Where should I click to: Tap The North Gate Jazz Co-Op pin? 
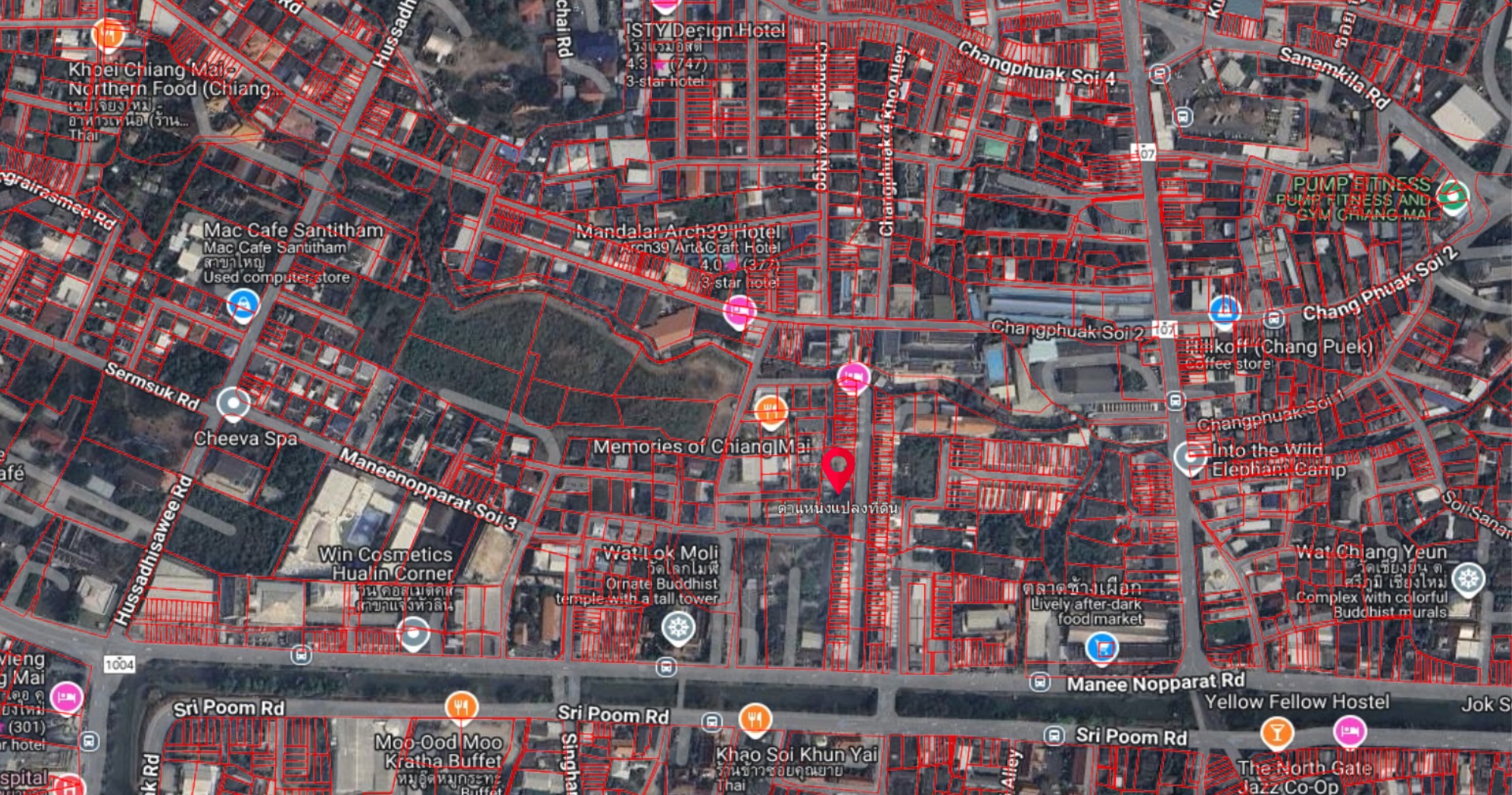(1276, 731)
